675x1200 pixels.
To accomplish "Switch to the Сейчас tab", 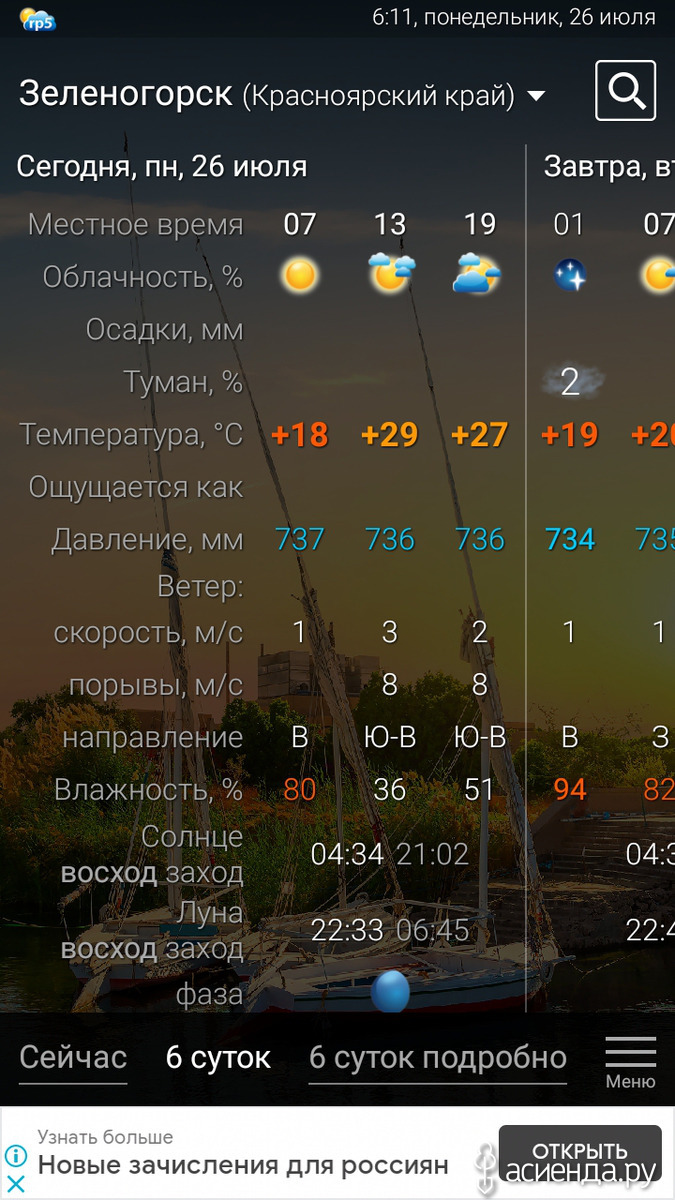I will (73, 1058).
